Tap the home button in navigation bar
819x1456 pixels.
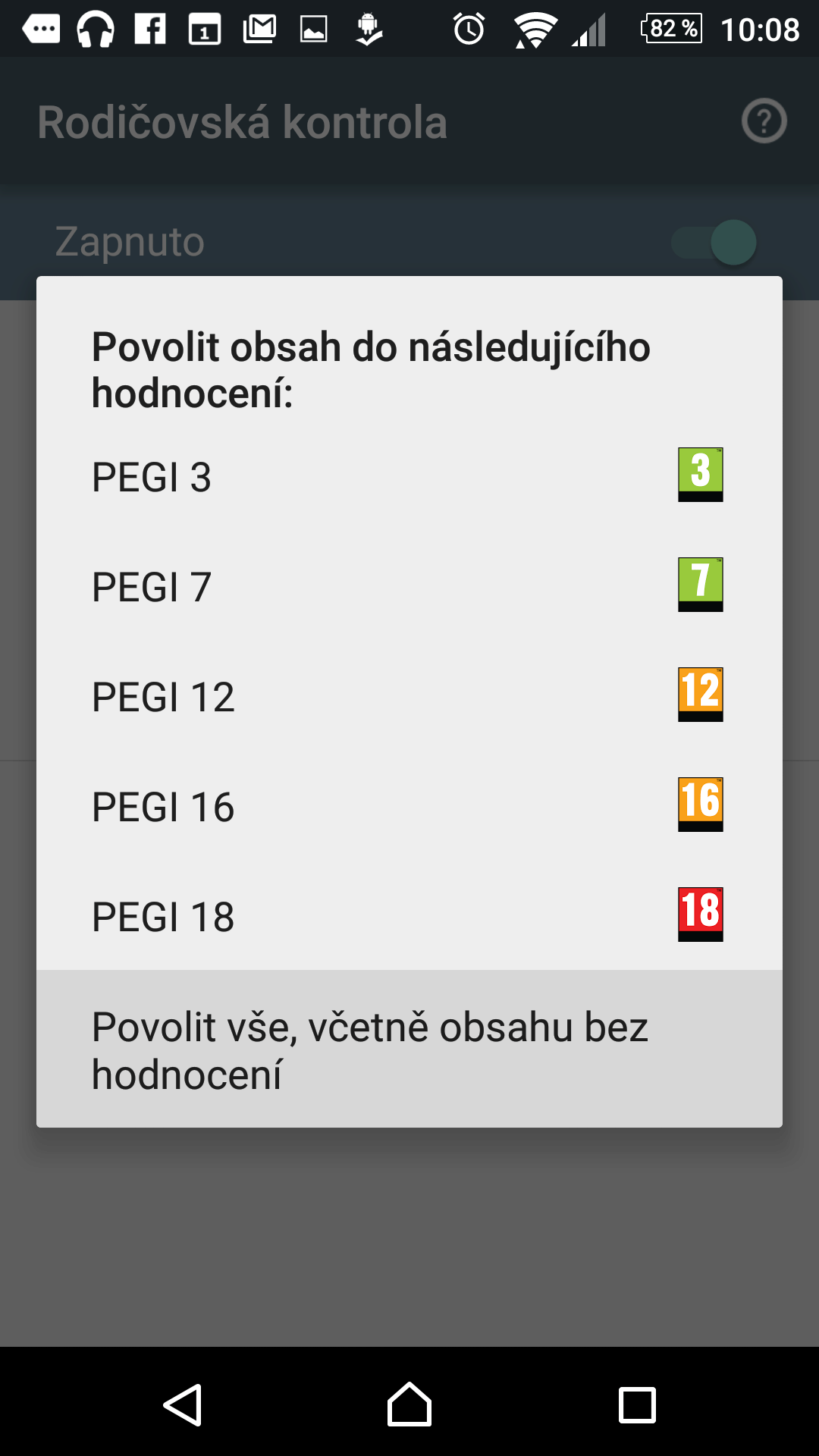(x=409, y=1404)
